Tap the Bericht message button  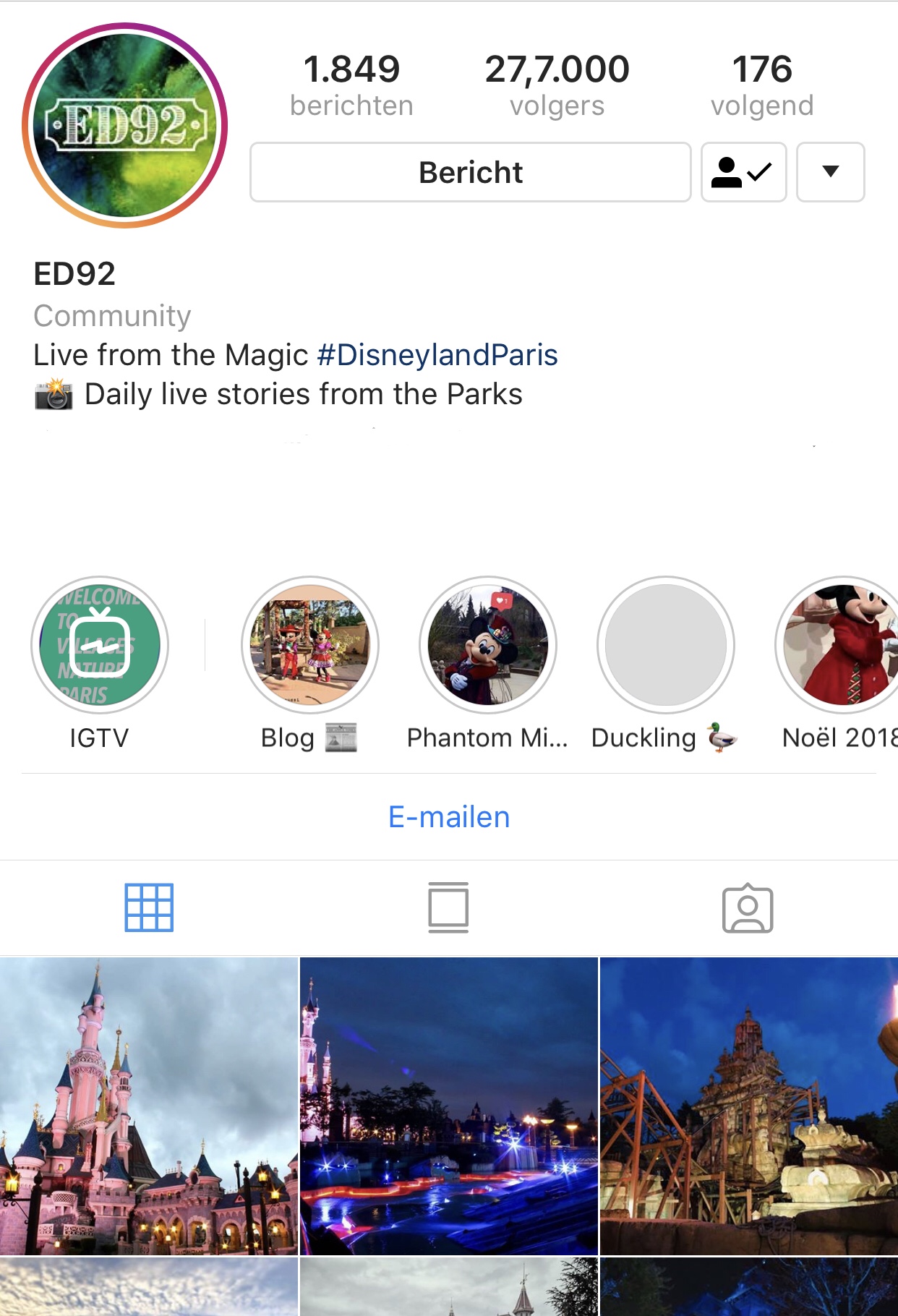470,172
